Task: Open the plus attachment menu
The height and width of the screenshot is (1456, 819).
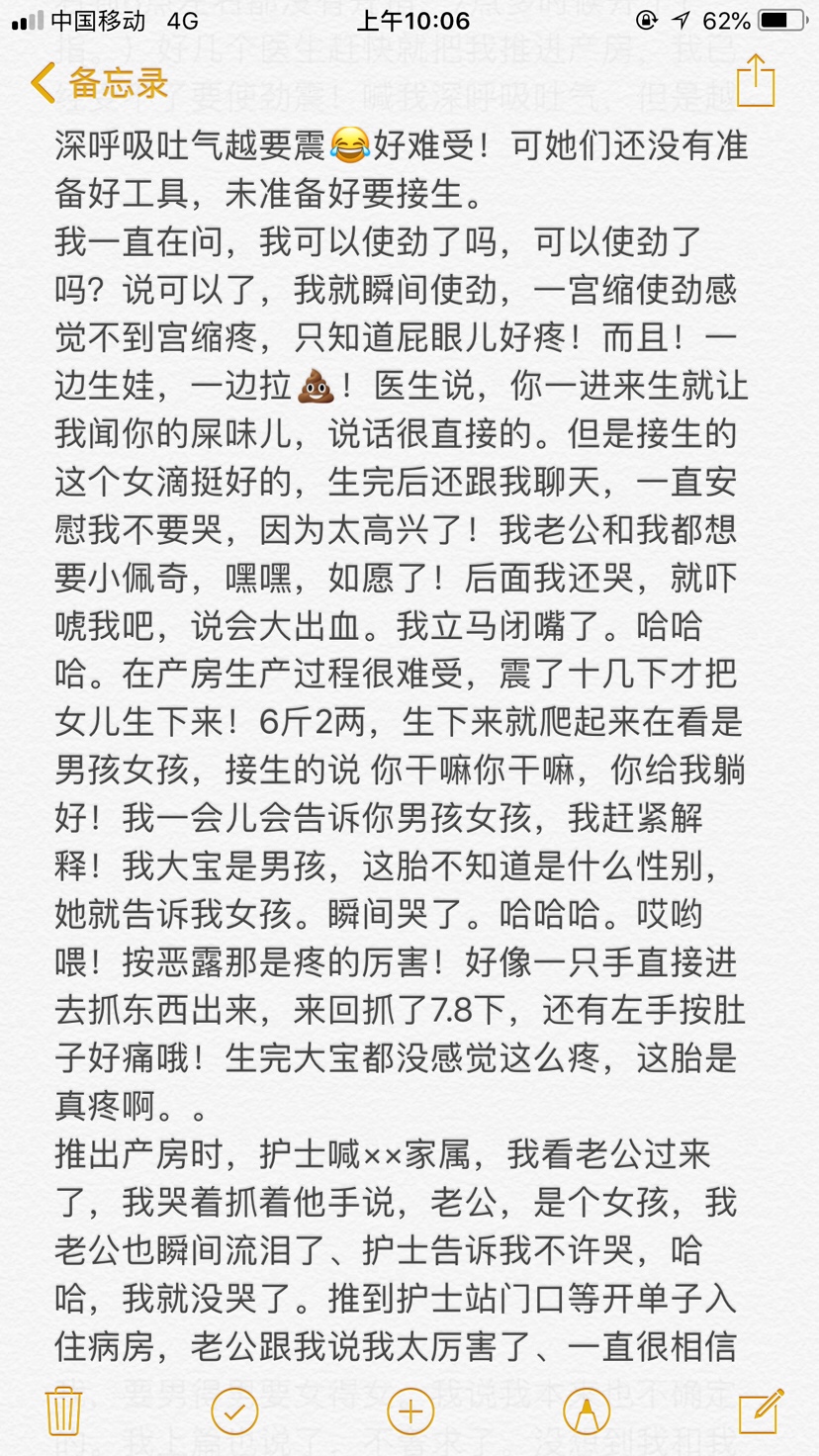Action: click(410, 1410)
